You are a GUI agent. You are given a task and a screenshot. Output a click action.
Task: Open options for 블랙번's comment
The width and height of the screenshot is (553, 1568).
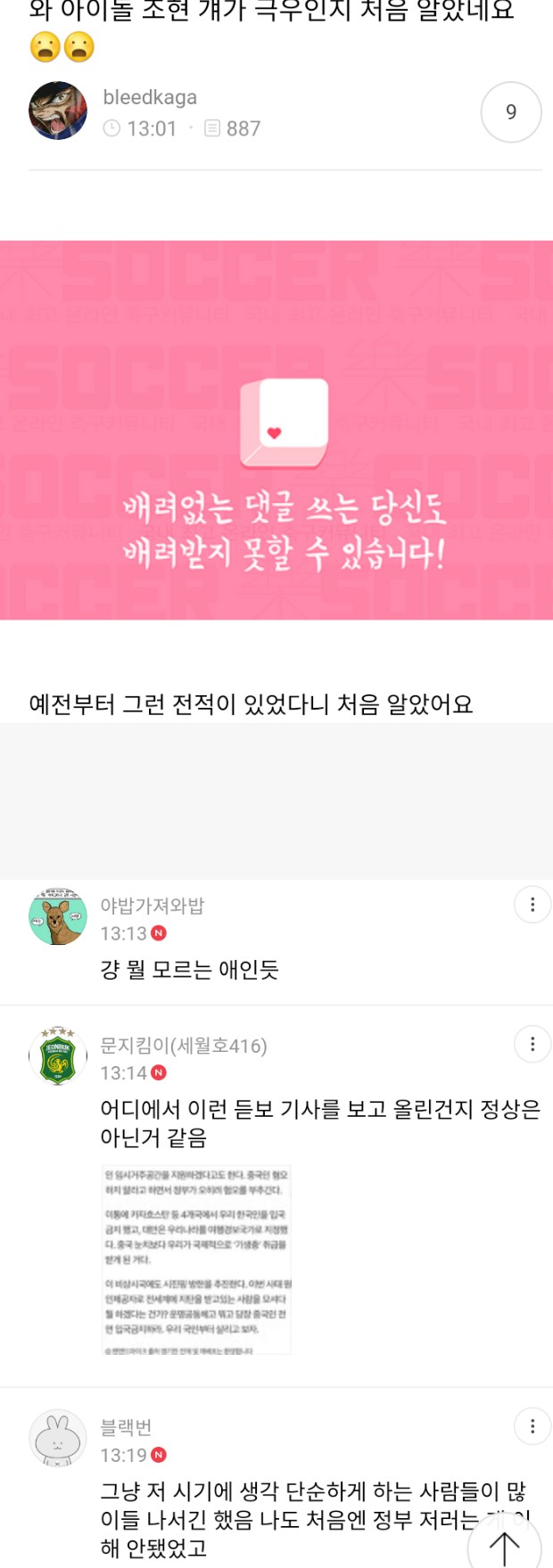click(x=532, y=1426)
